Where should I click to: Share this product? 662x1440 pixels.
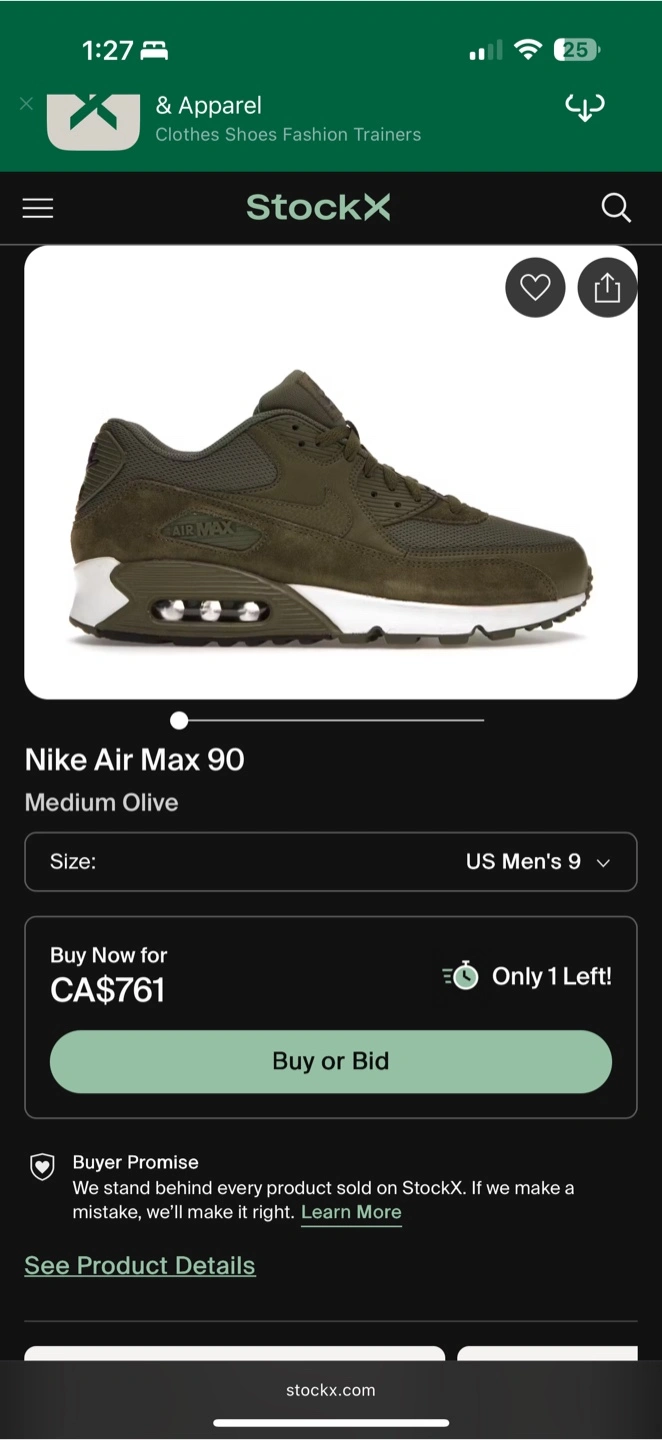point(607,288)
